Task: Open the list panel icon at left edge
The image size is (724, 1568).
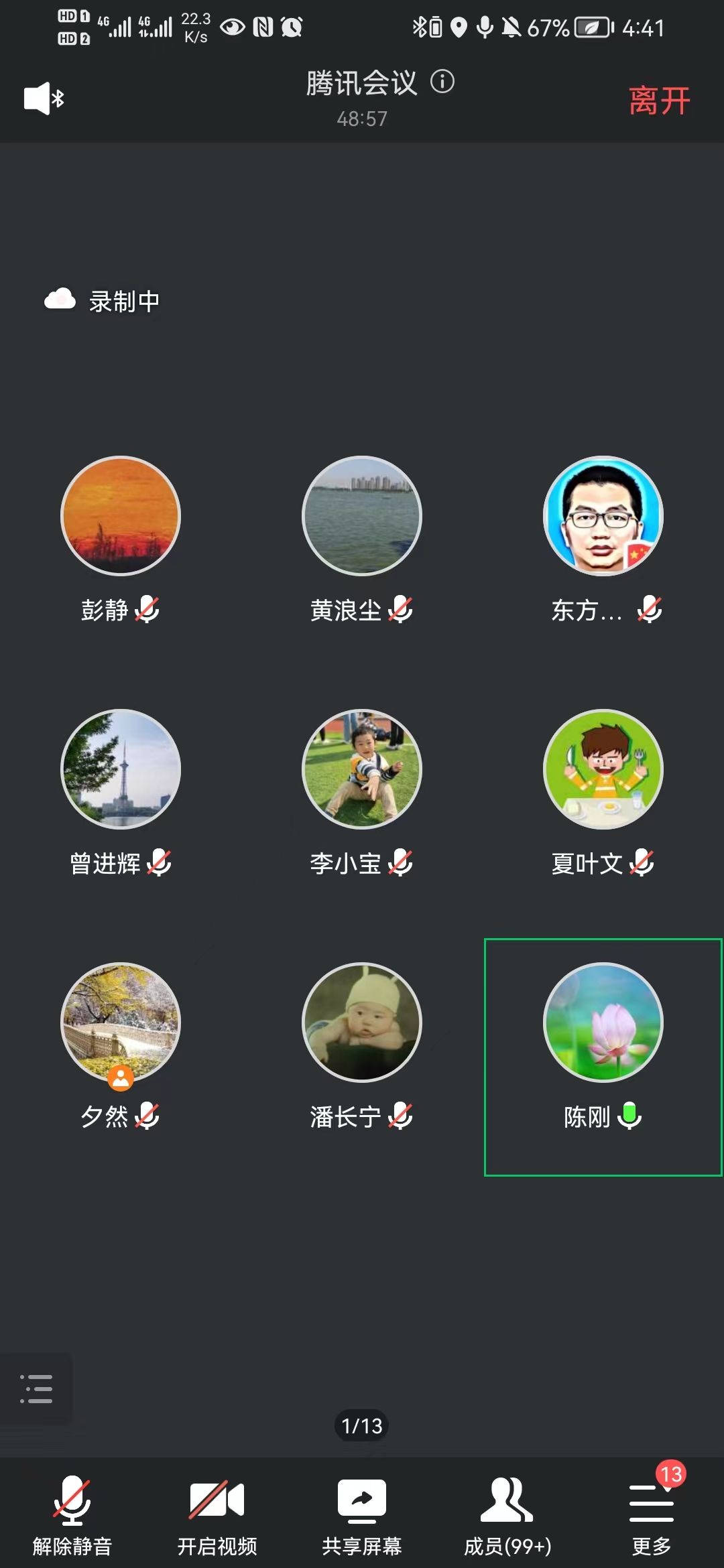Action: pyautogui.click(x=36, y=1388)
